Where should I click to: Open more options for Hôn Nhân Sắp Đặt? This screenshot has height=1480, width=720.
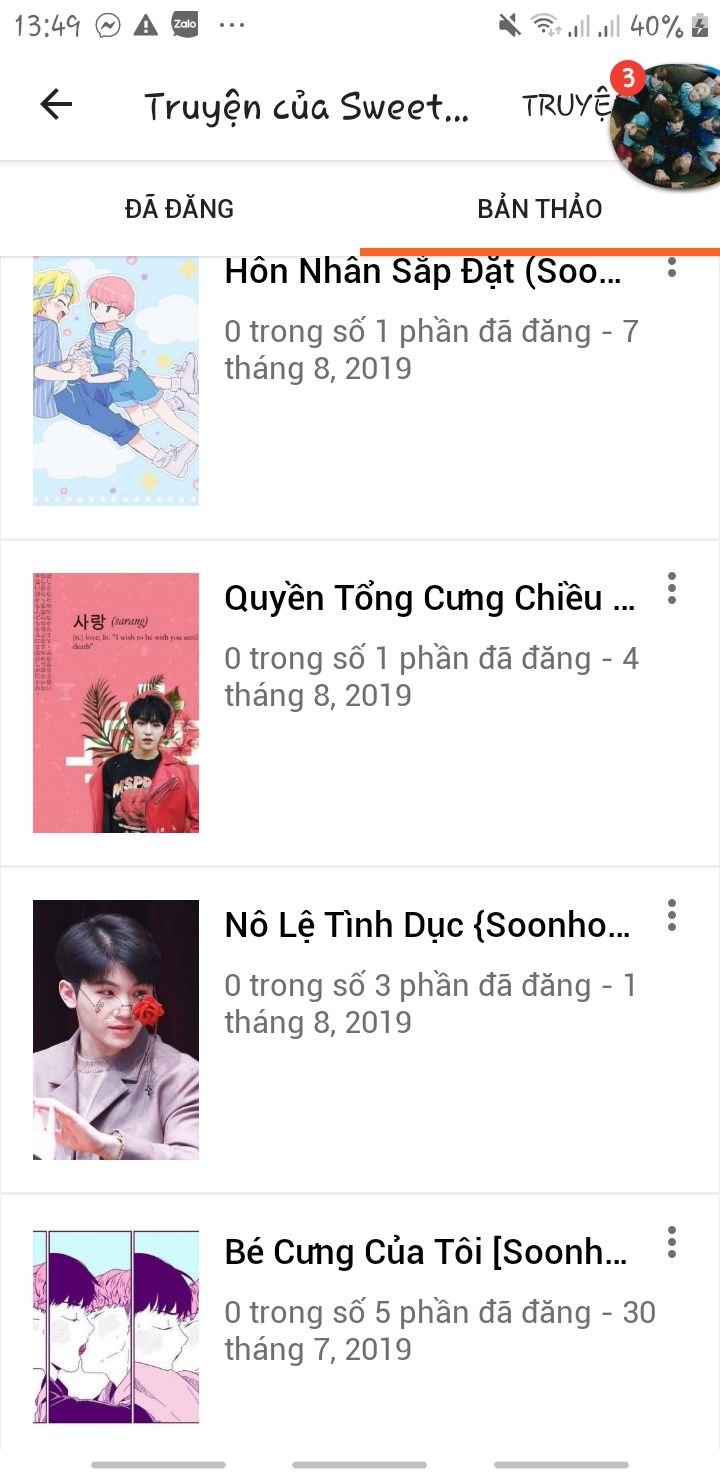(672, 267)
